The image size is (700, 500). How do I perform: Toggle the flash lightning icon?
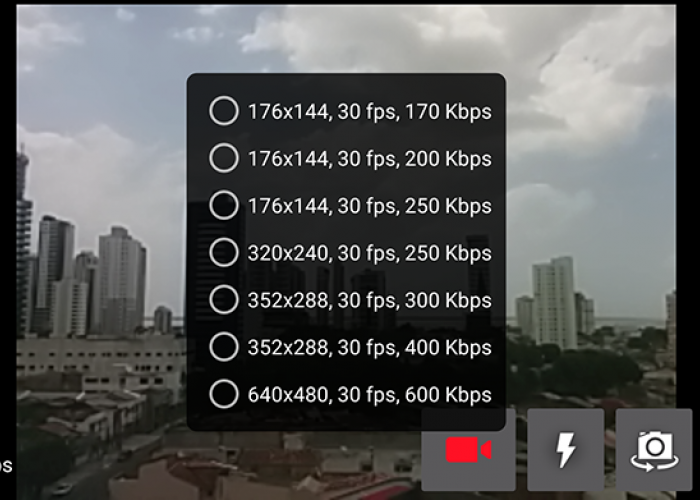(566, 450)
